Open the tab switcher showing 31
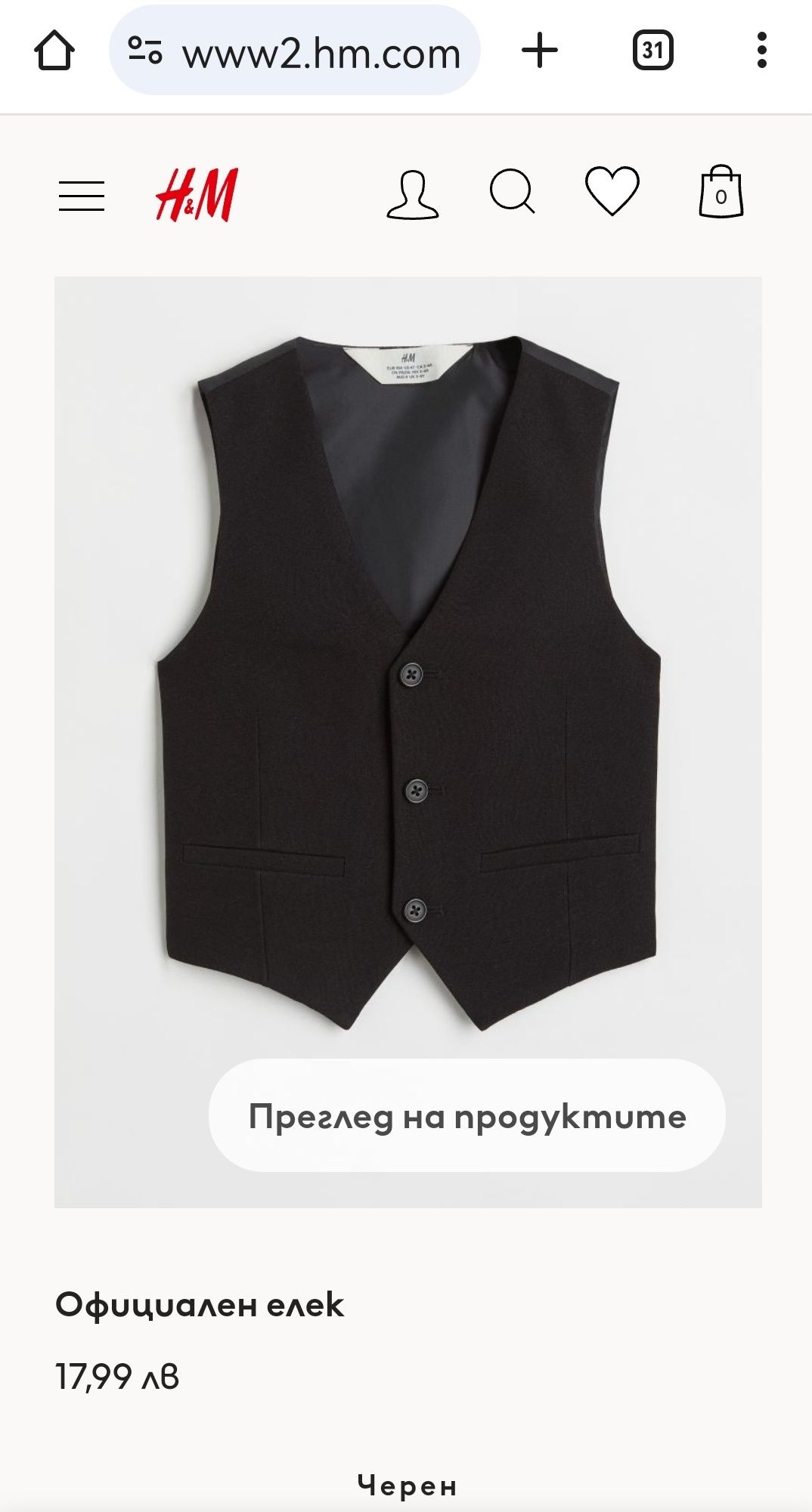Image resolution: width=812 pixels, height=1512 pixels. 652,51
